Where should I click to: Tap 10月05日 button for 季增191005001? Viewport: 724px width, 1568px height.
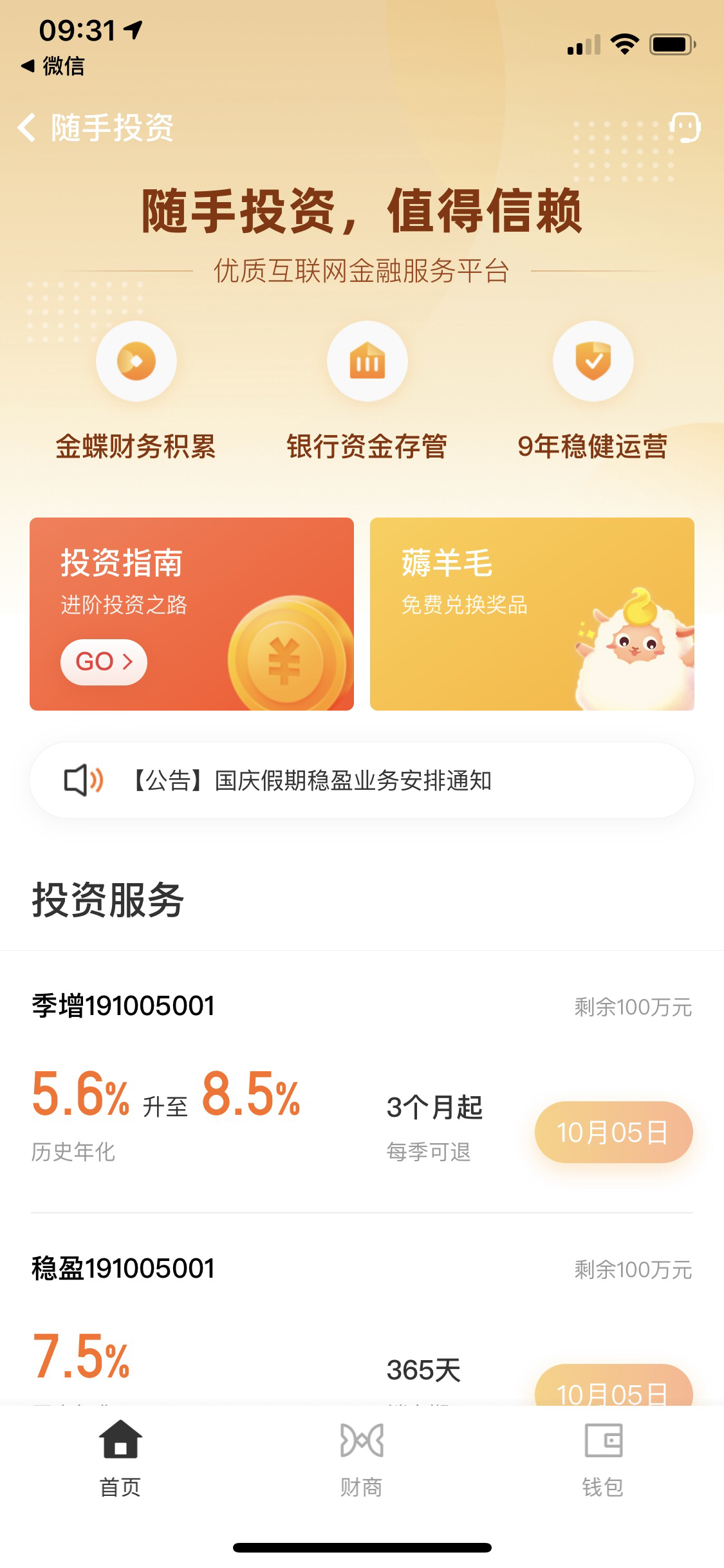coord(613,1132)
